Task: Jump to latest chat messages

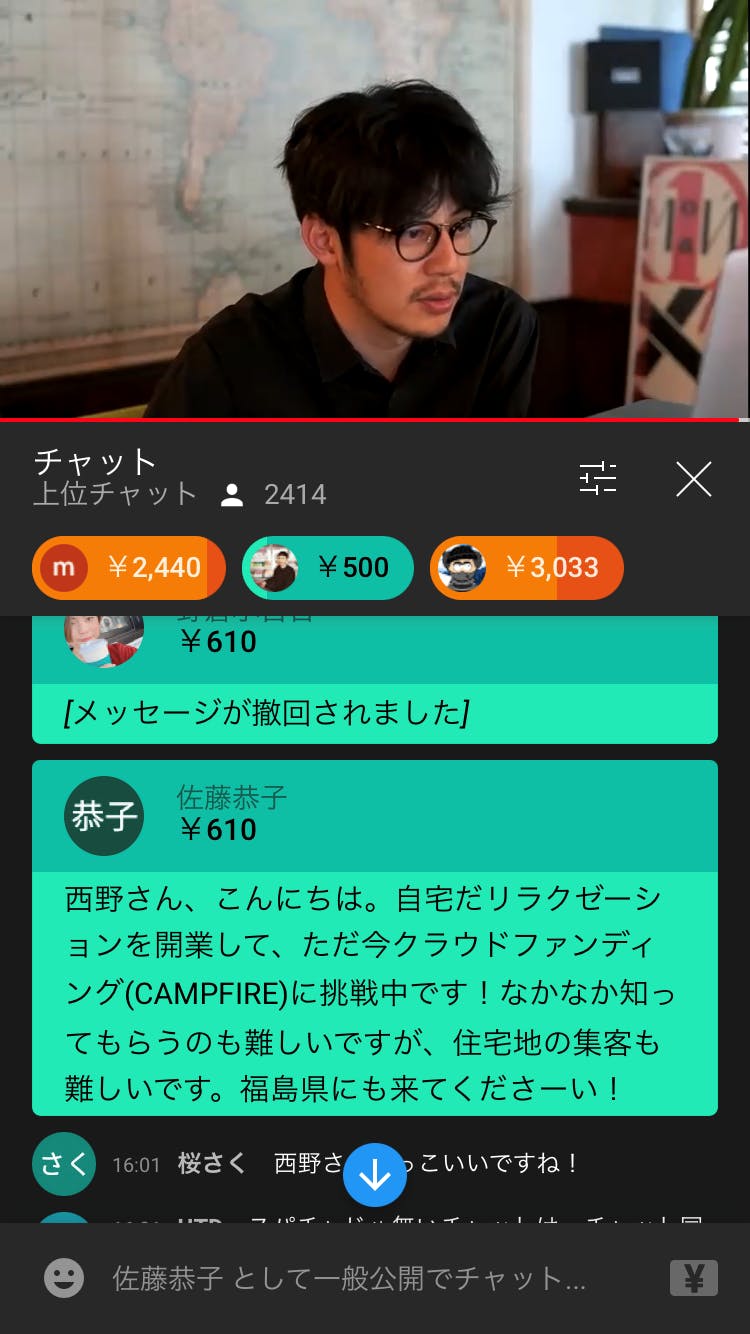Action: (x=375, y=1175)
